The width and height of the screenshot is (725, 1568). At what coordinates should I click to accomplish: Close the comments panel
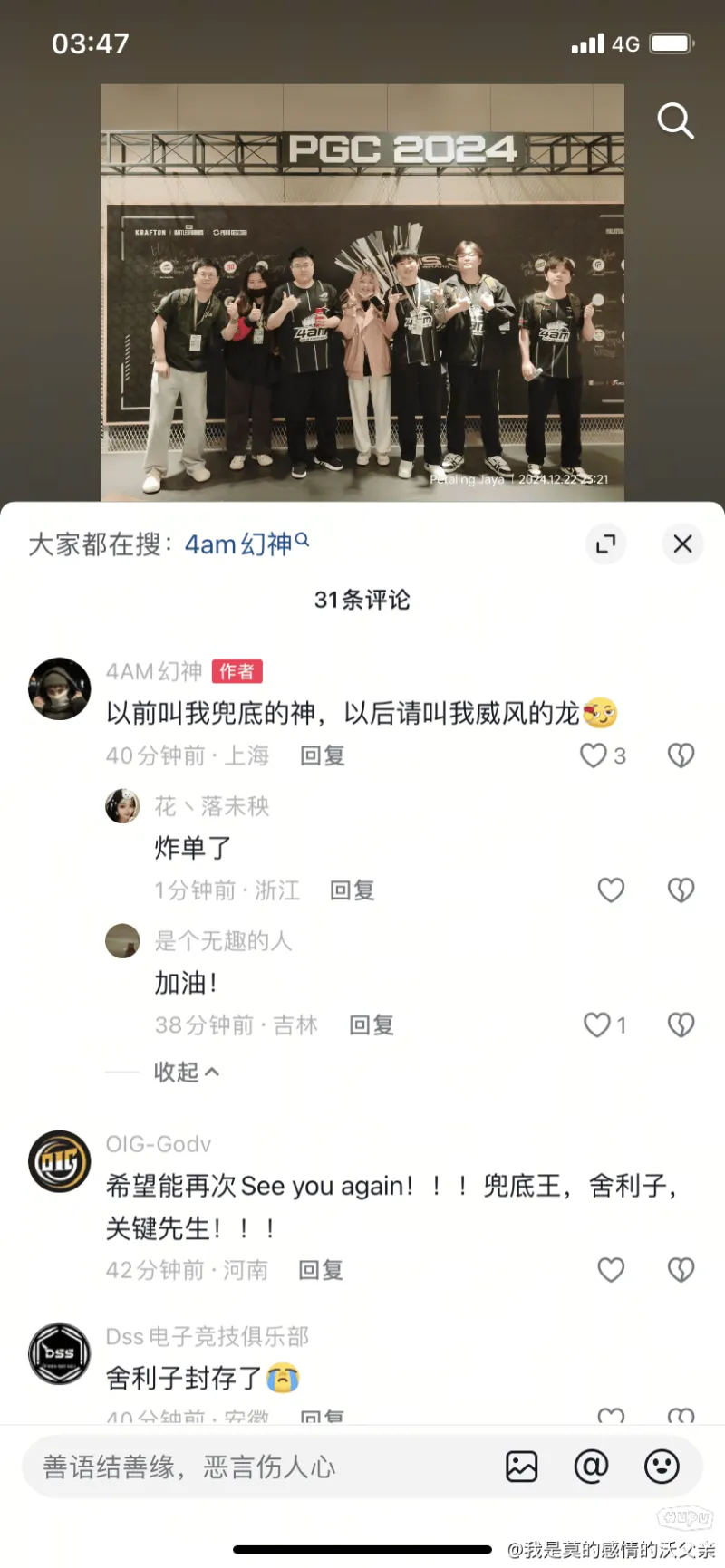(682, 544)
